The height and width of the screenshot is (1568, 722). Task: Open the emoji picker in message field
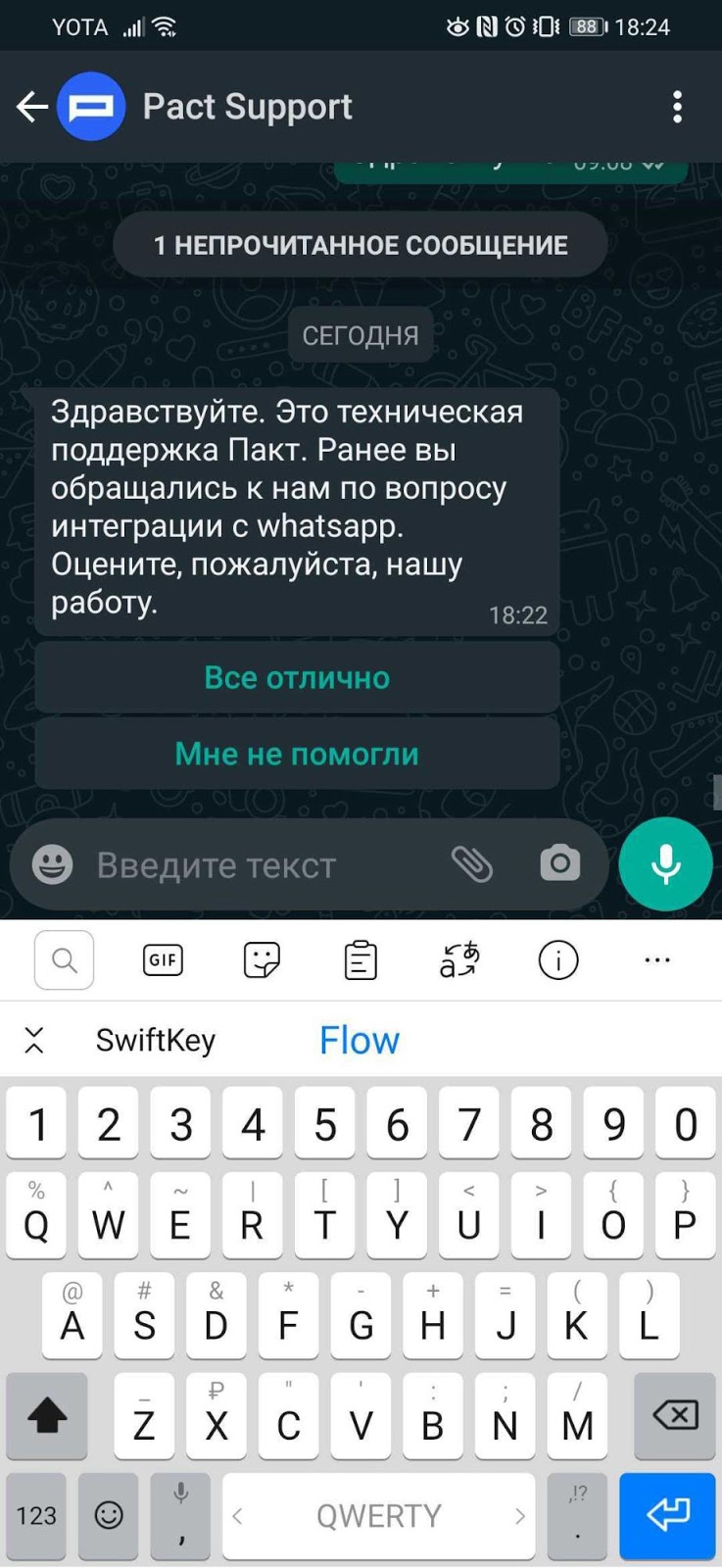(x=53, y=864)
